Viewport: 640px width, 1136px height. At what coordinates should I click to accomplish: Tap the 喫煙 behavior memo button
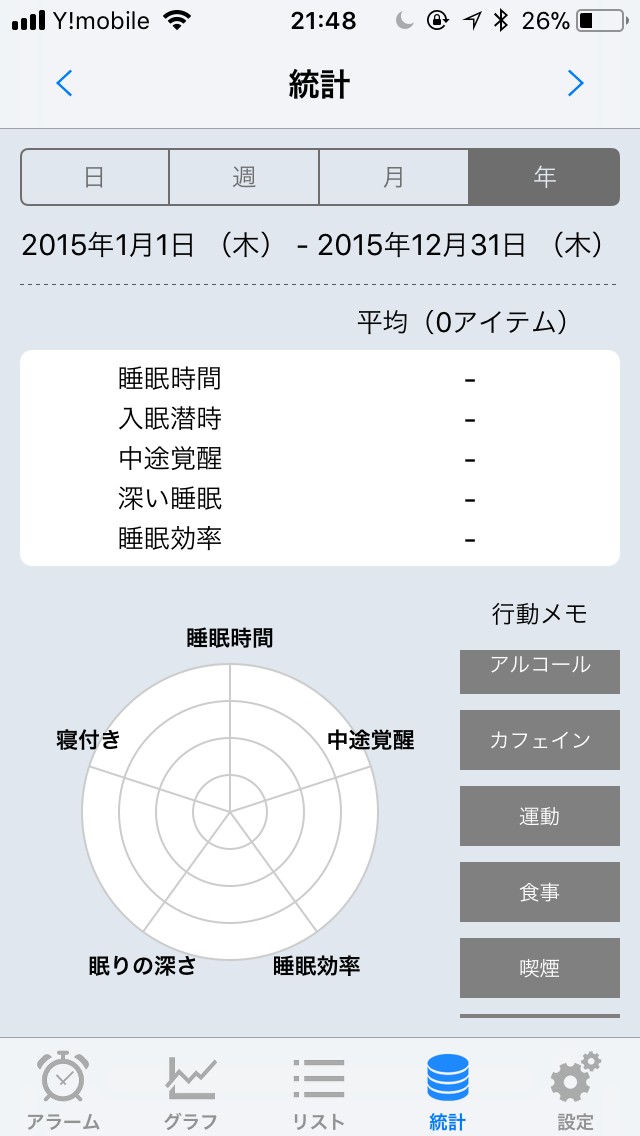(x=540, y=968)
